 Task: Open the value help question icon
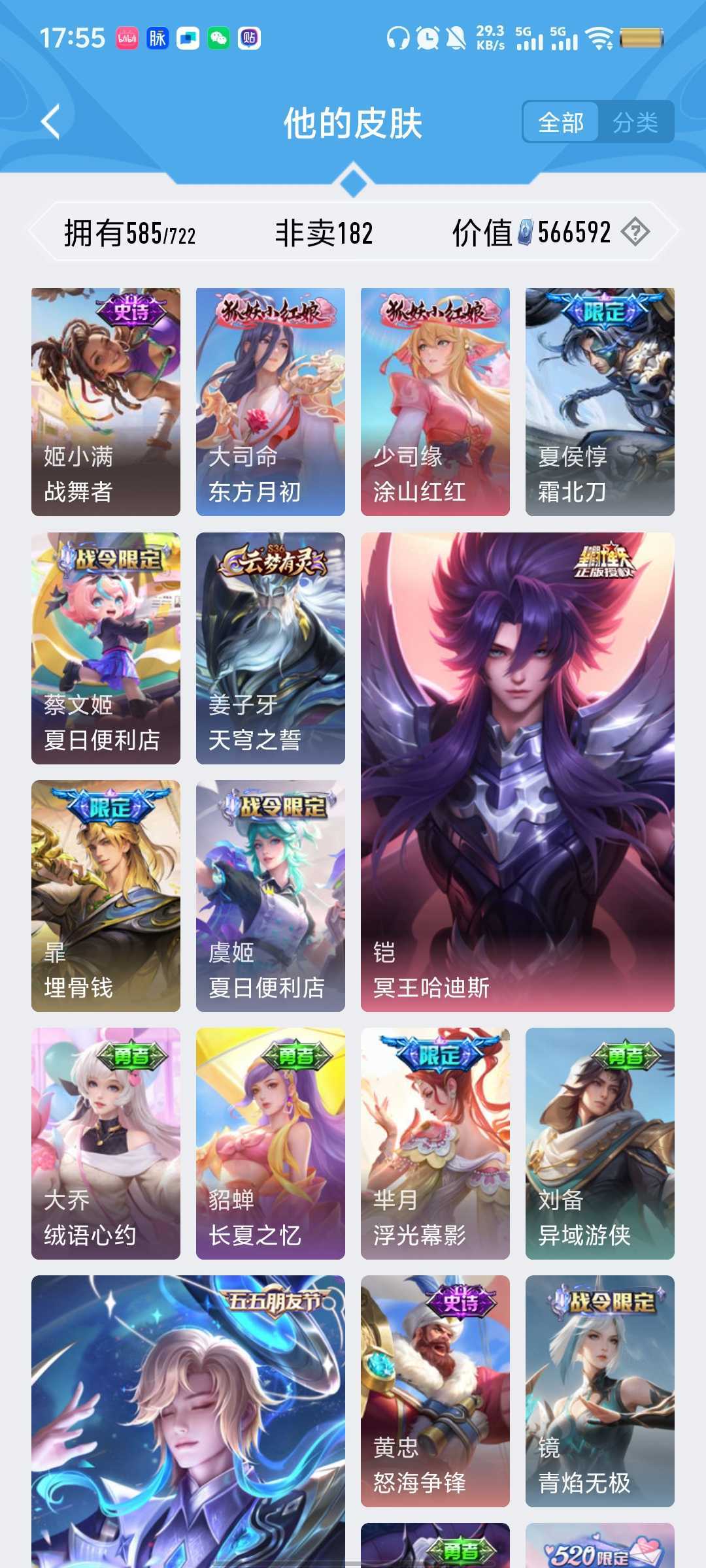point(635,232)
